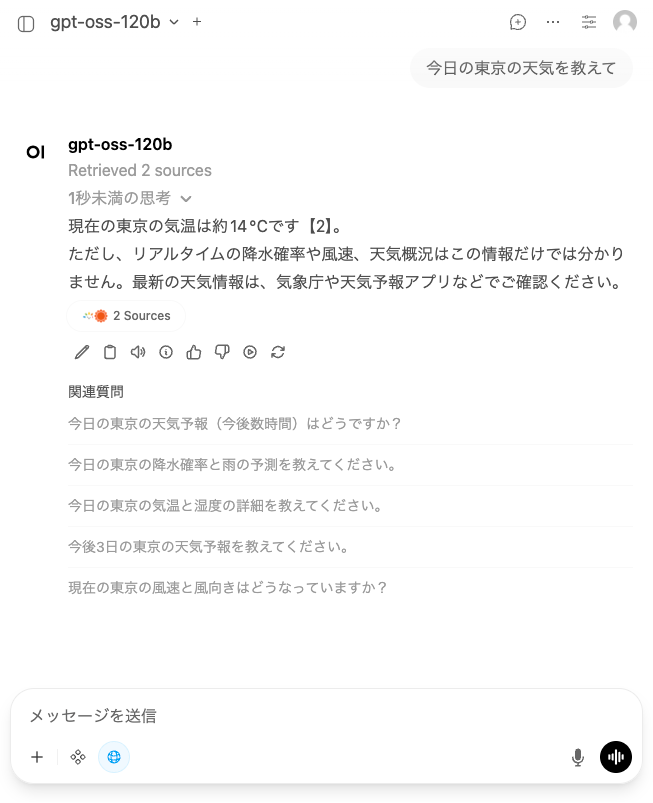The image size is (653, 803).
Task: Open the three-dot overflow menu
Action: point(553,22)
